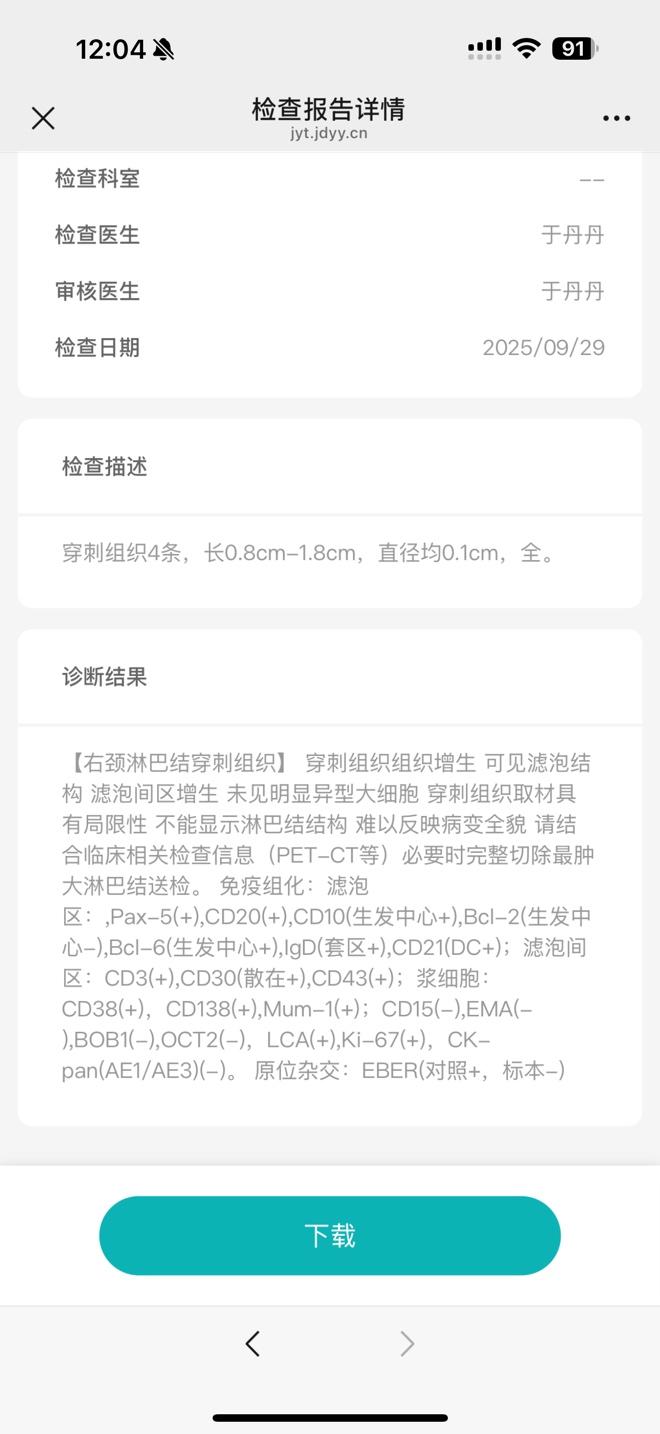Close the report details page
Image resolution: width=660 pixels, height=1434 pixels.
(x=43, y=118)
